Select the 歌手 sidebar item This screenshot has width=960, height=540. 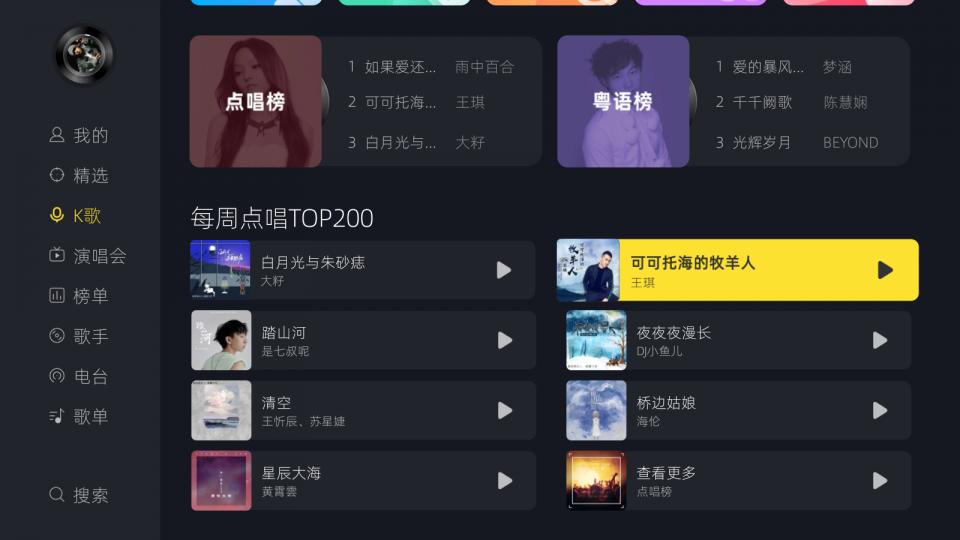[79, 337]
